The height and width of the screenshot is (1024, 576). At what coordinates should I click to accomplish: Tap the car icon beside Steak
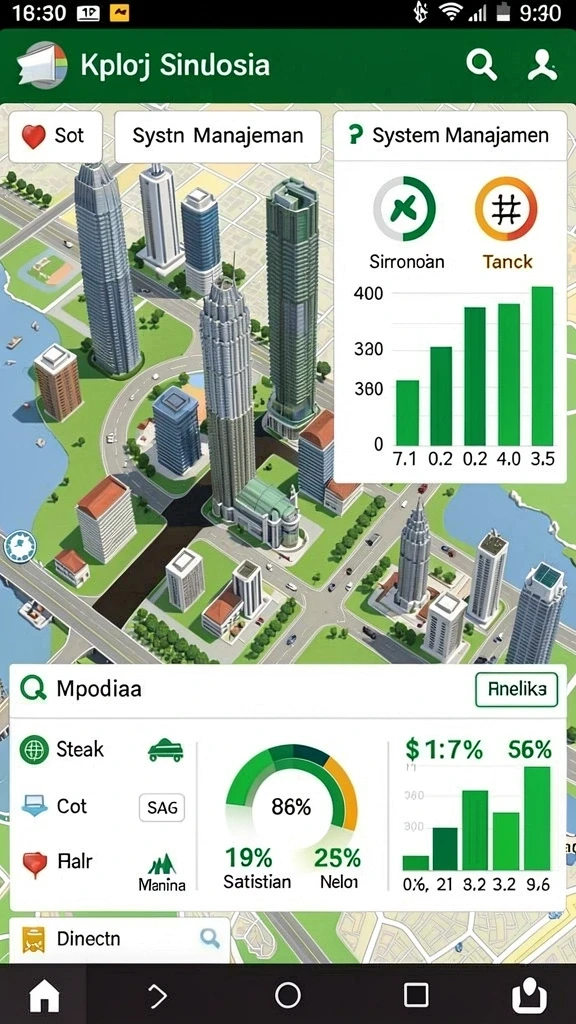click(165, 750)
